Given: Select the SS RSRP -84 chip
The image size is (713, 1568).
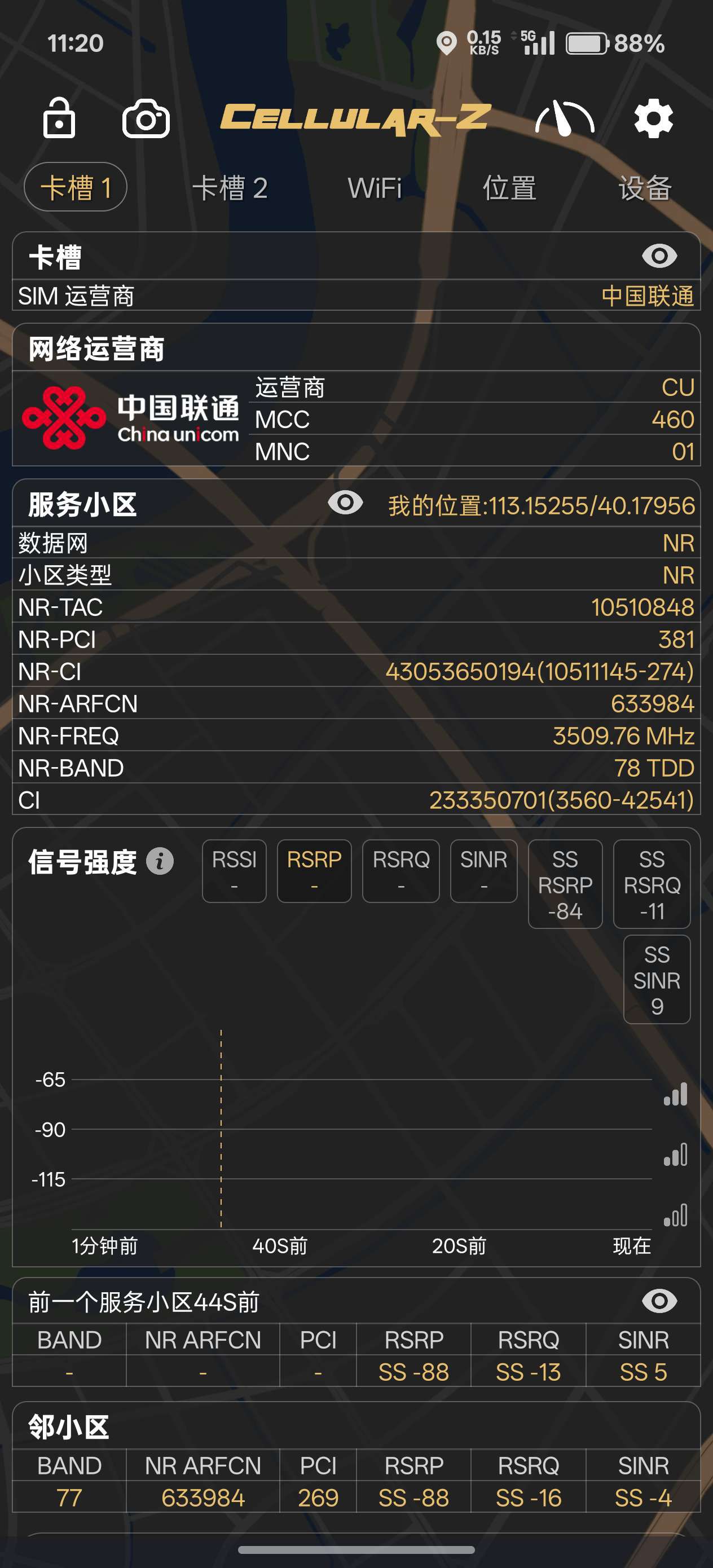Looking at the screenshot, I should [565, 884].
